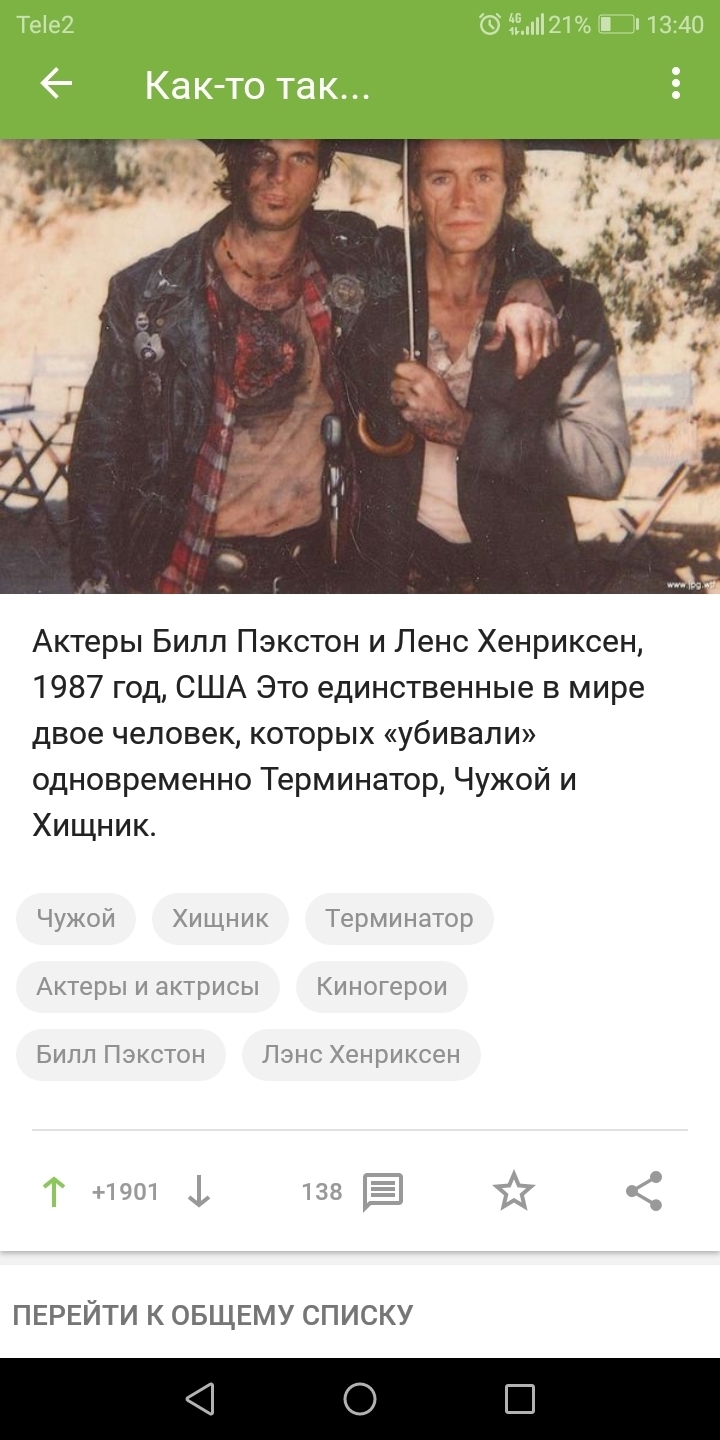Open the post photo in full view
The width and height of the screenshot is (720, 1440).
[360, 366]
